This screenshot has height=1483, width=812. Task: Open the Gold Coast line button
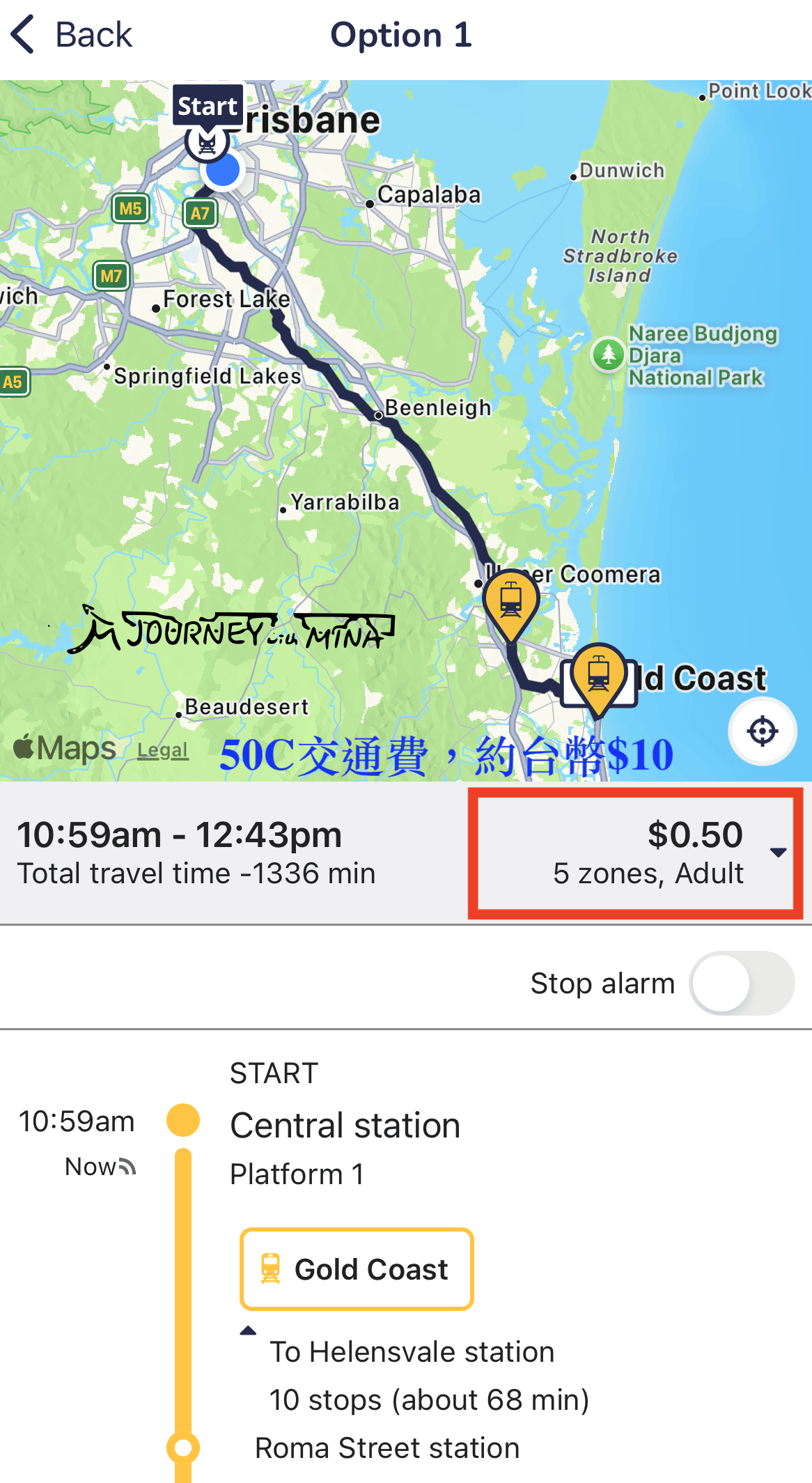click(x=357, y=1269)
